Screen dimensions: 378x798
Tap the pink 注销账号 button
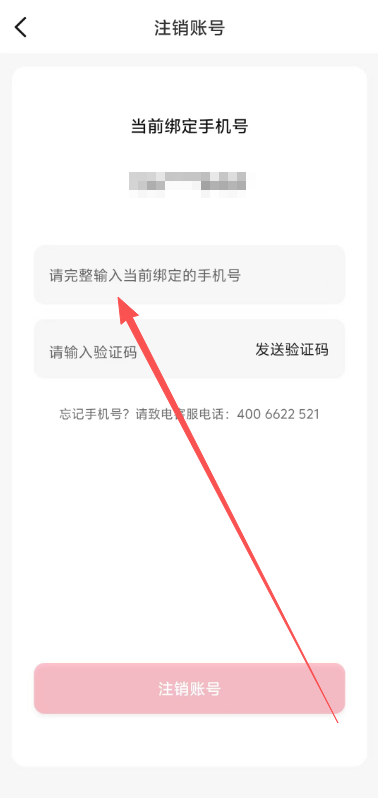point(189,689)
